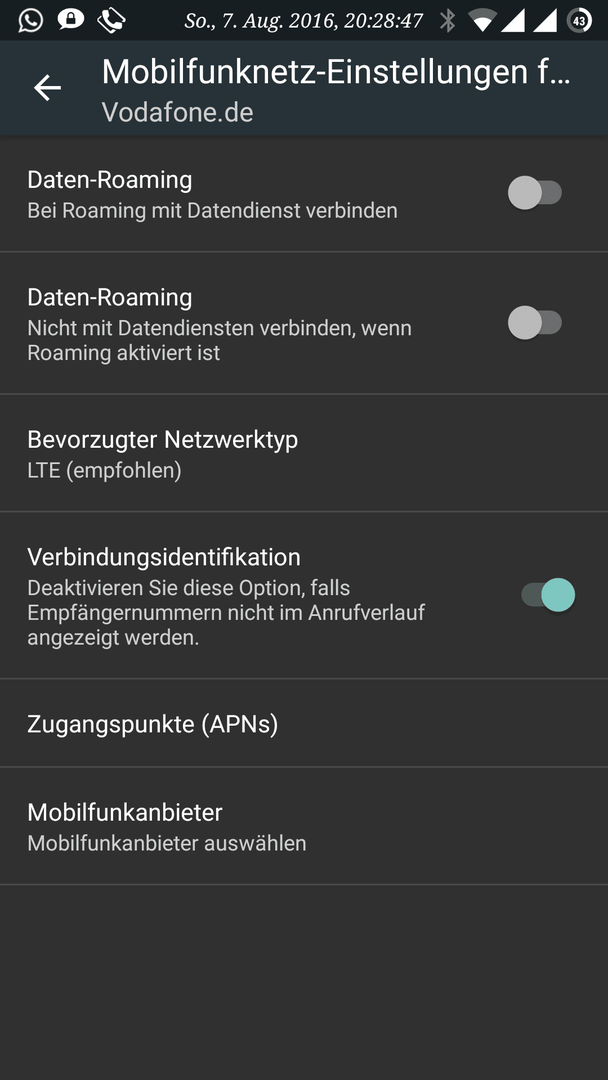
Task: Open Bevorzugter Netzwerktyp setting
Action: [x=304, y=453]
